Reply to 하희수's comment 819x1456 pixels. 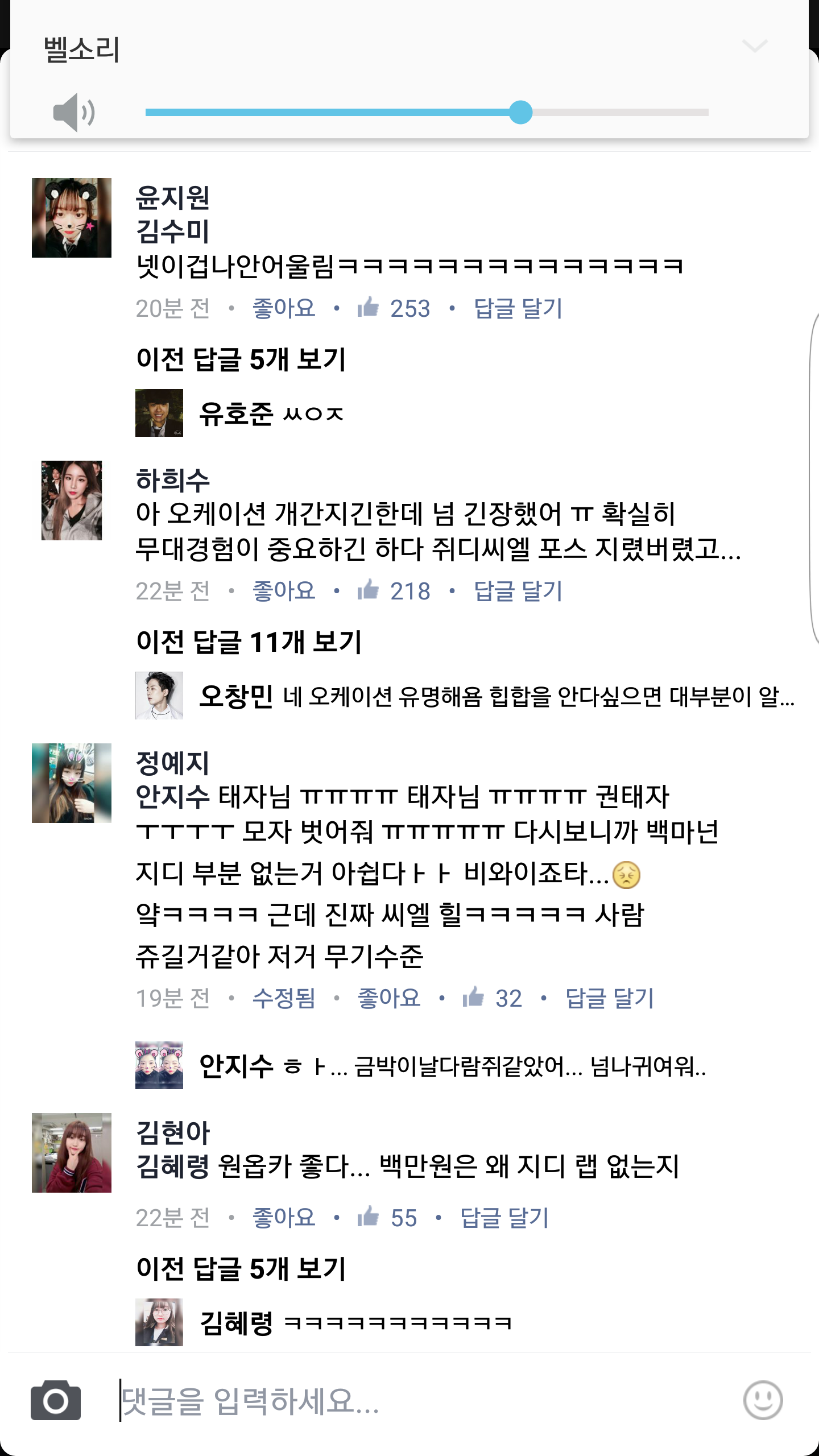pos(518,591)
